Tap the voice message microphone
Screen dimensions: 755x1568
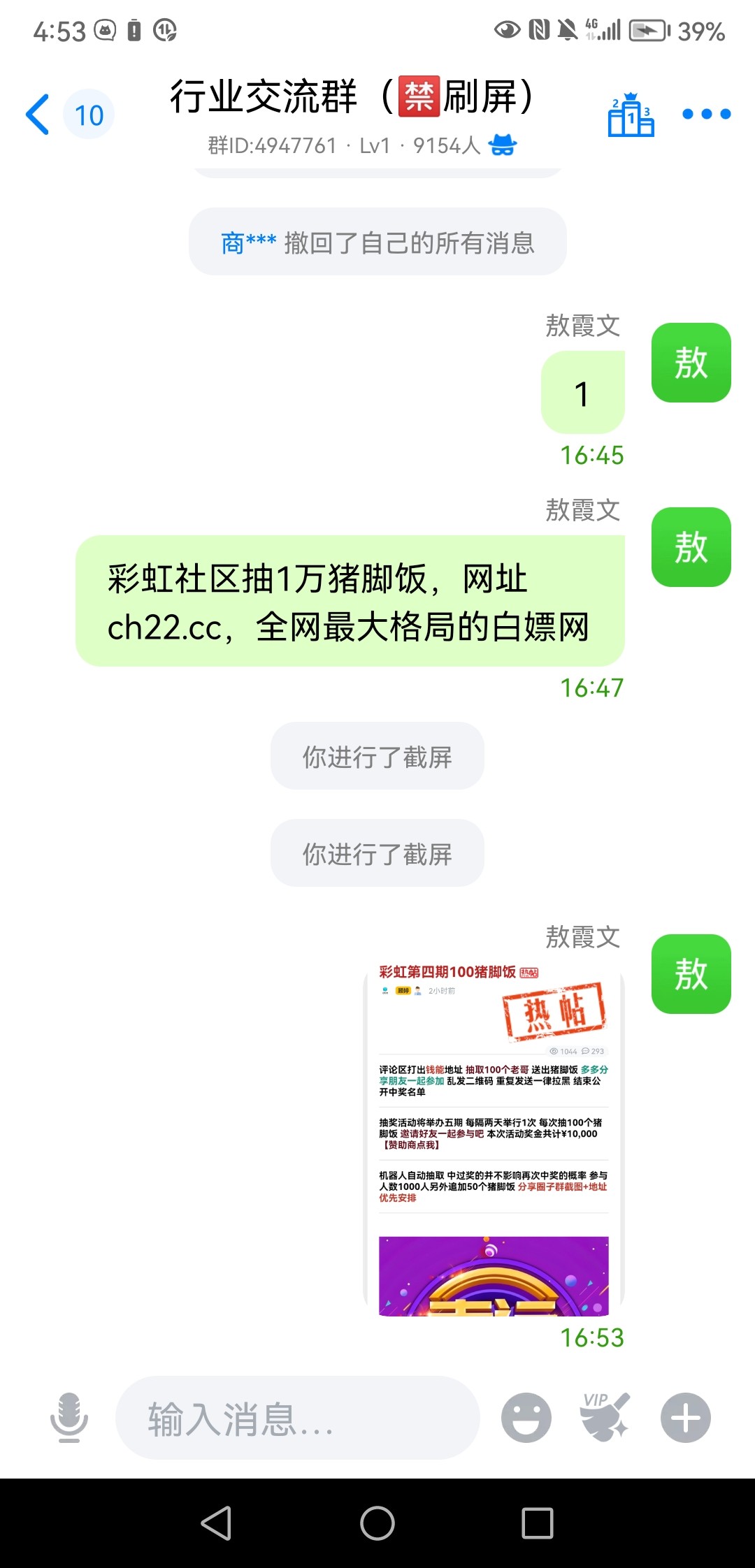tap(69, 1418)
